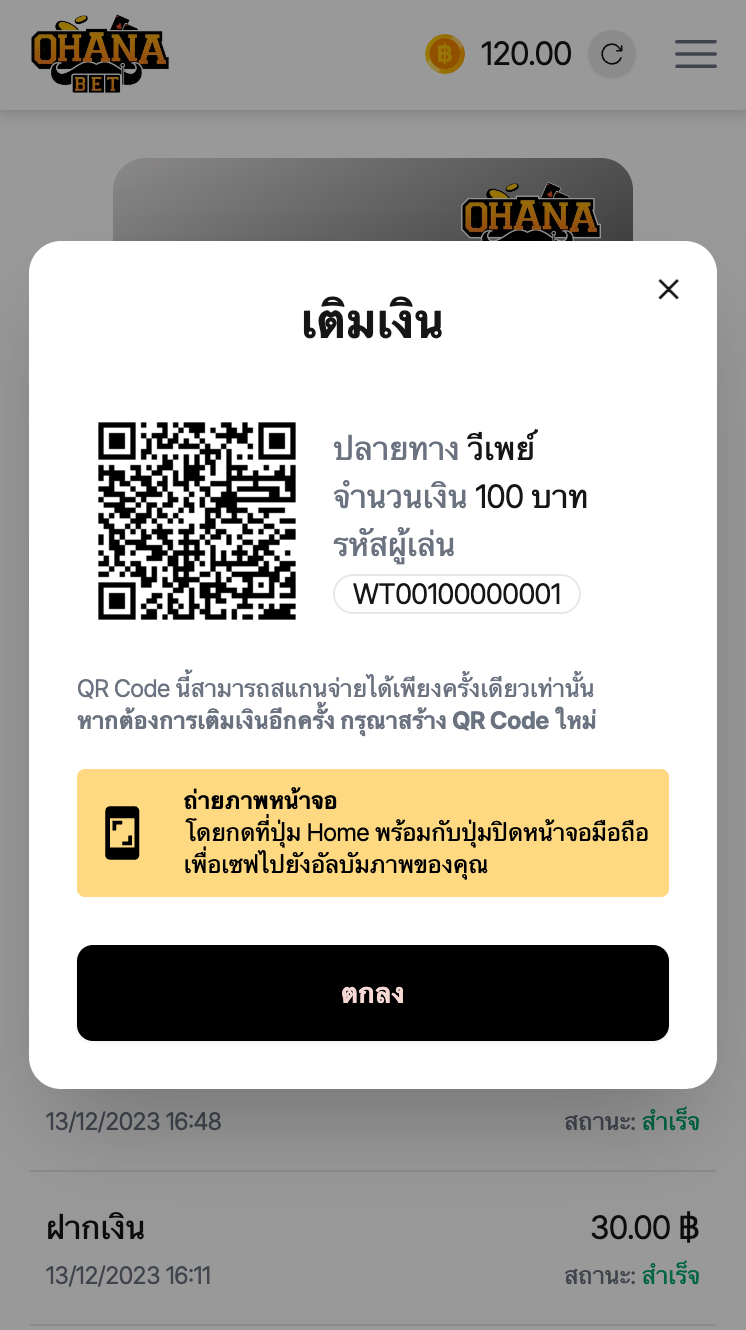Close the เติมเงิน top-up dialog
The image size is (746, 1330).
pos(668,289)
